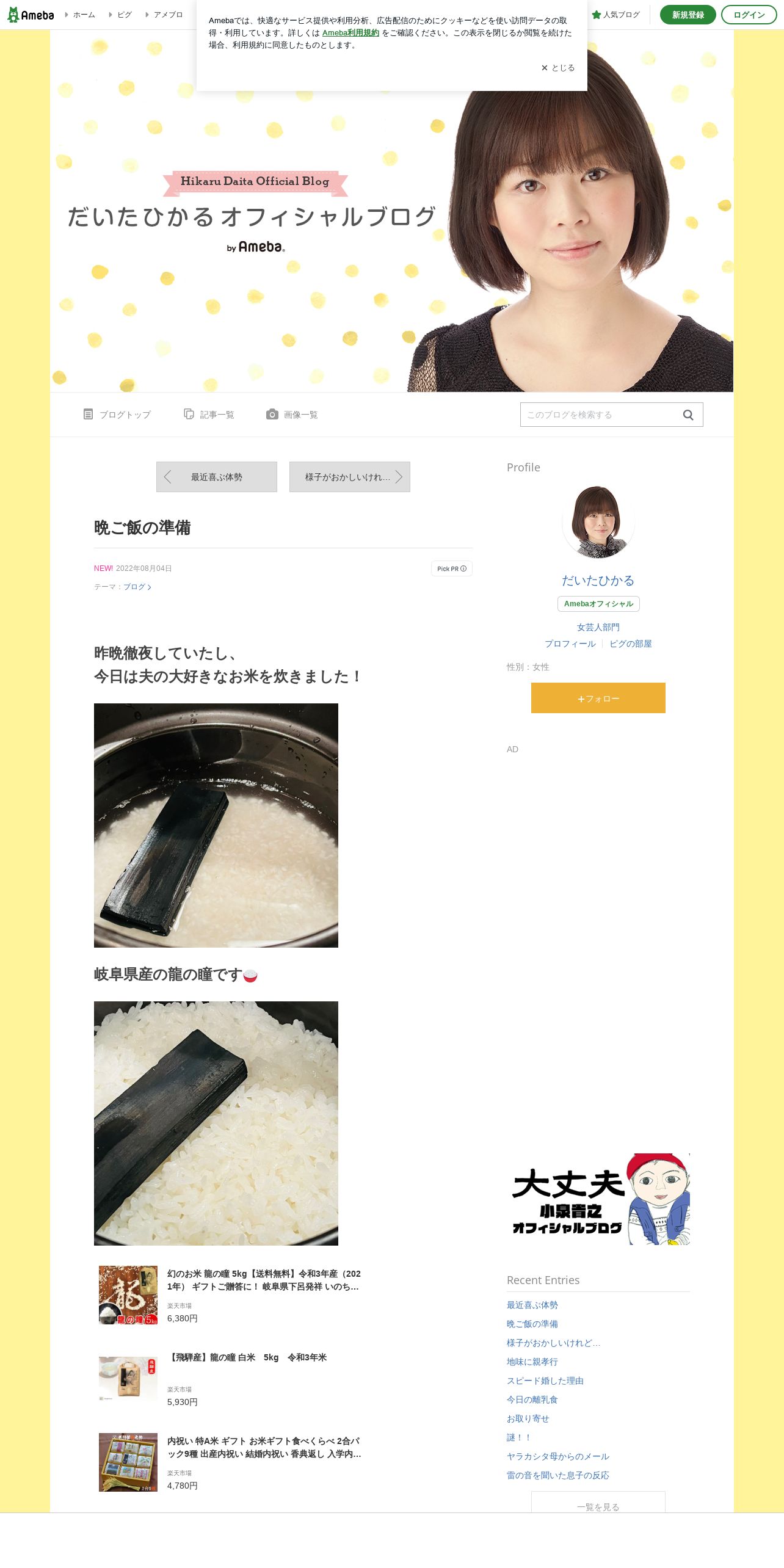
Task: Open the ピグの部屋 link
Action: [x=631, y=644]
